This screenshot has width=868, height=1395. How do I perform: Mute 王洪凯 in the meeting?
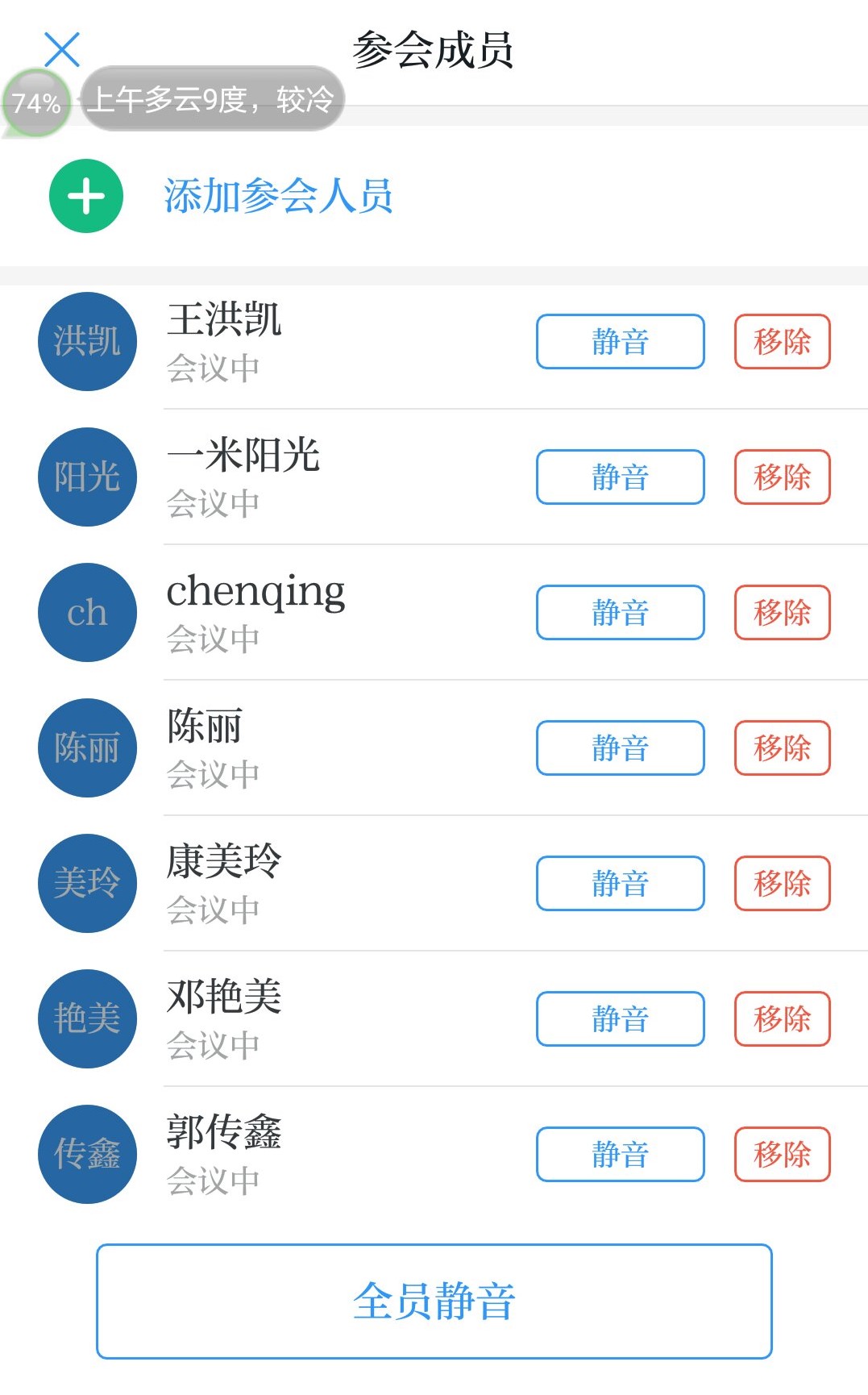[x=620, y=342]
